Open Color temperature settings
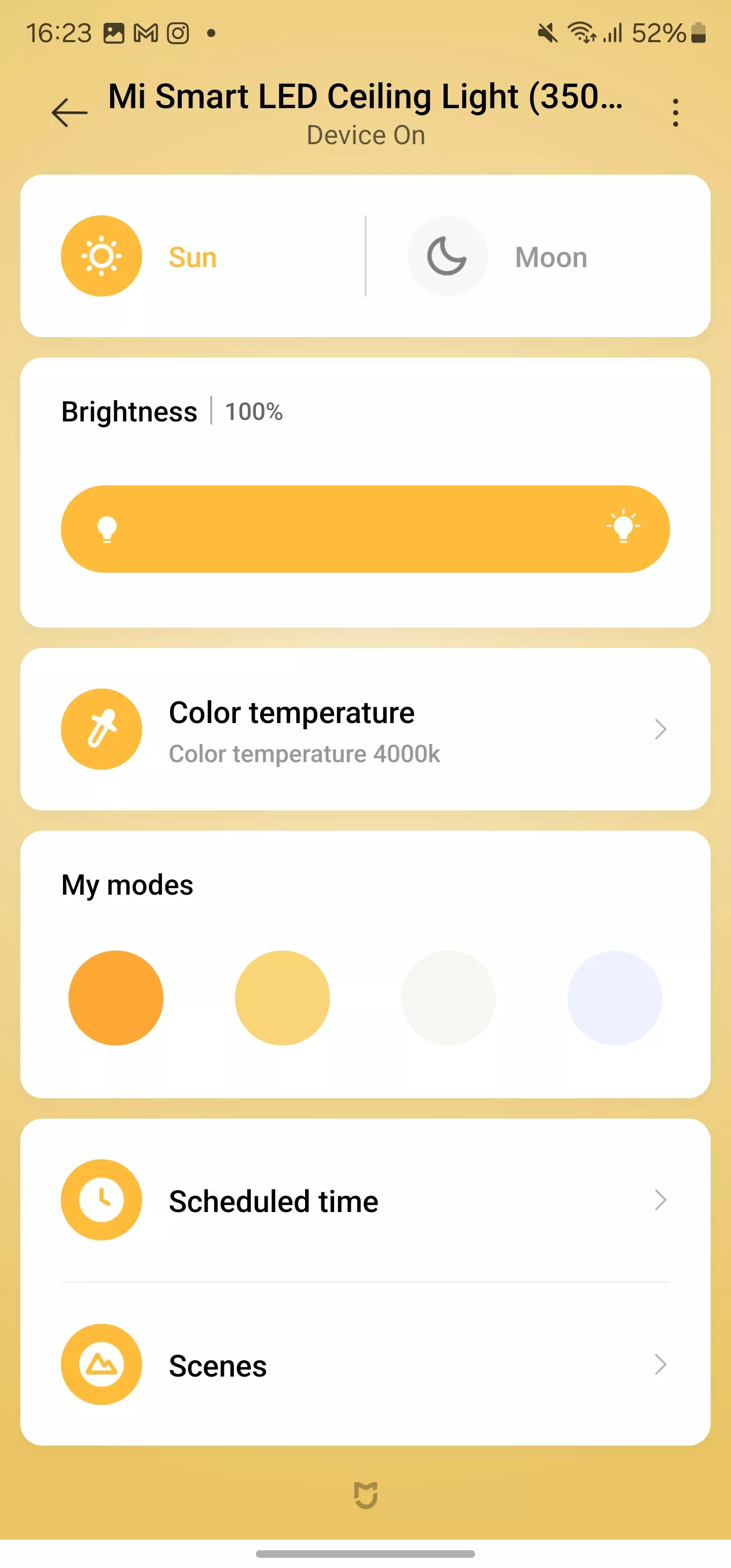This screenshot has height=1568, width=731. click(365, 729)
